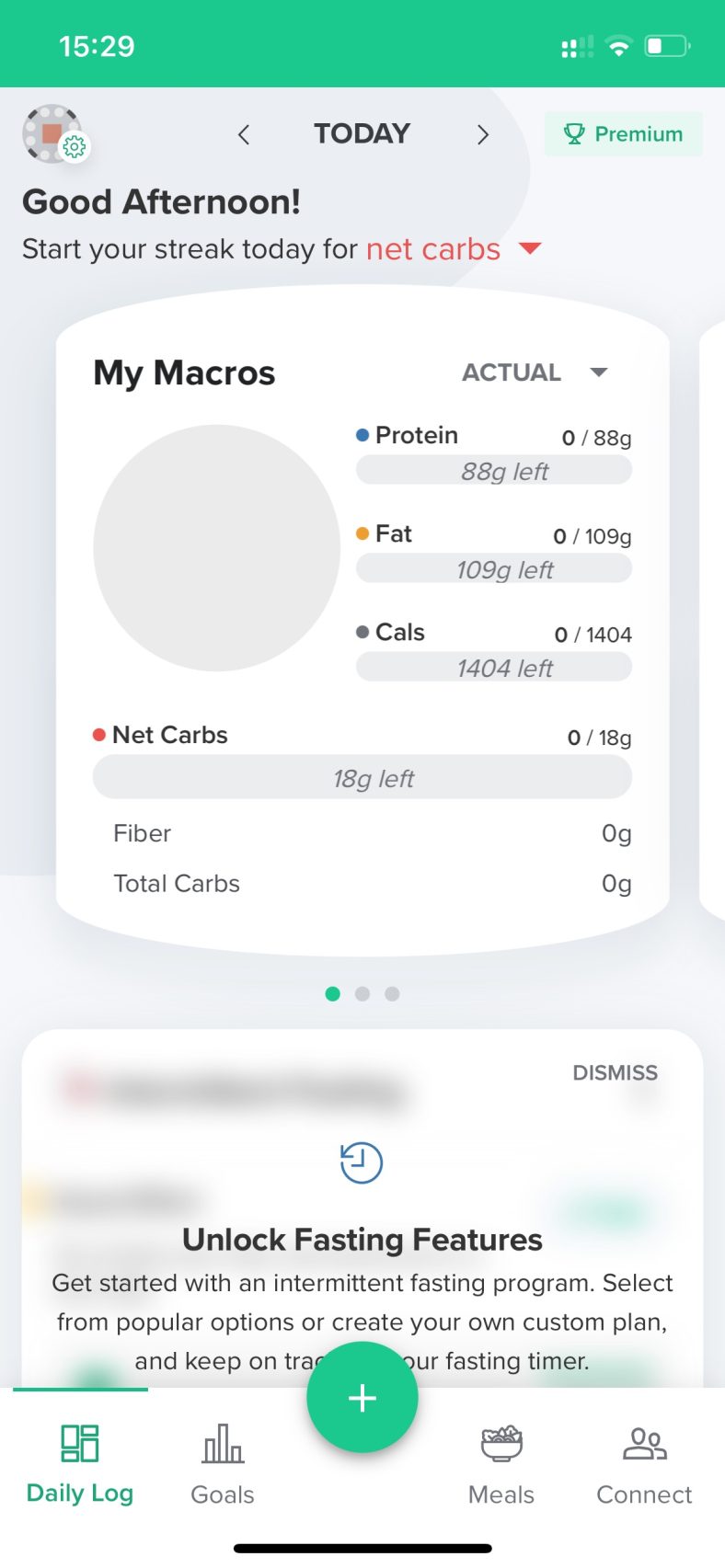Go to next day with right chevron
The image size is (725, 1568).
click(483, 134)
